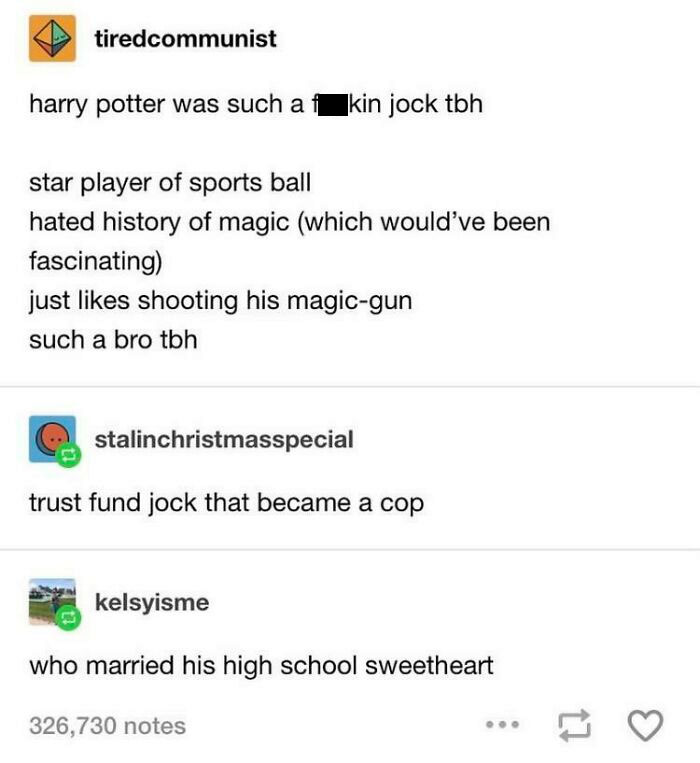
Task: Like this post with the heart
Action: (645, 726)
